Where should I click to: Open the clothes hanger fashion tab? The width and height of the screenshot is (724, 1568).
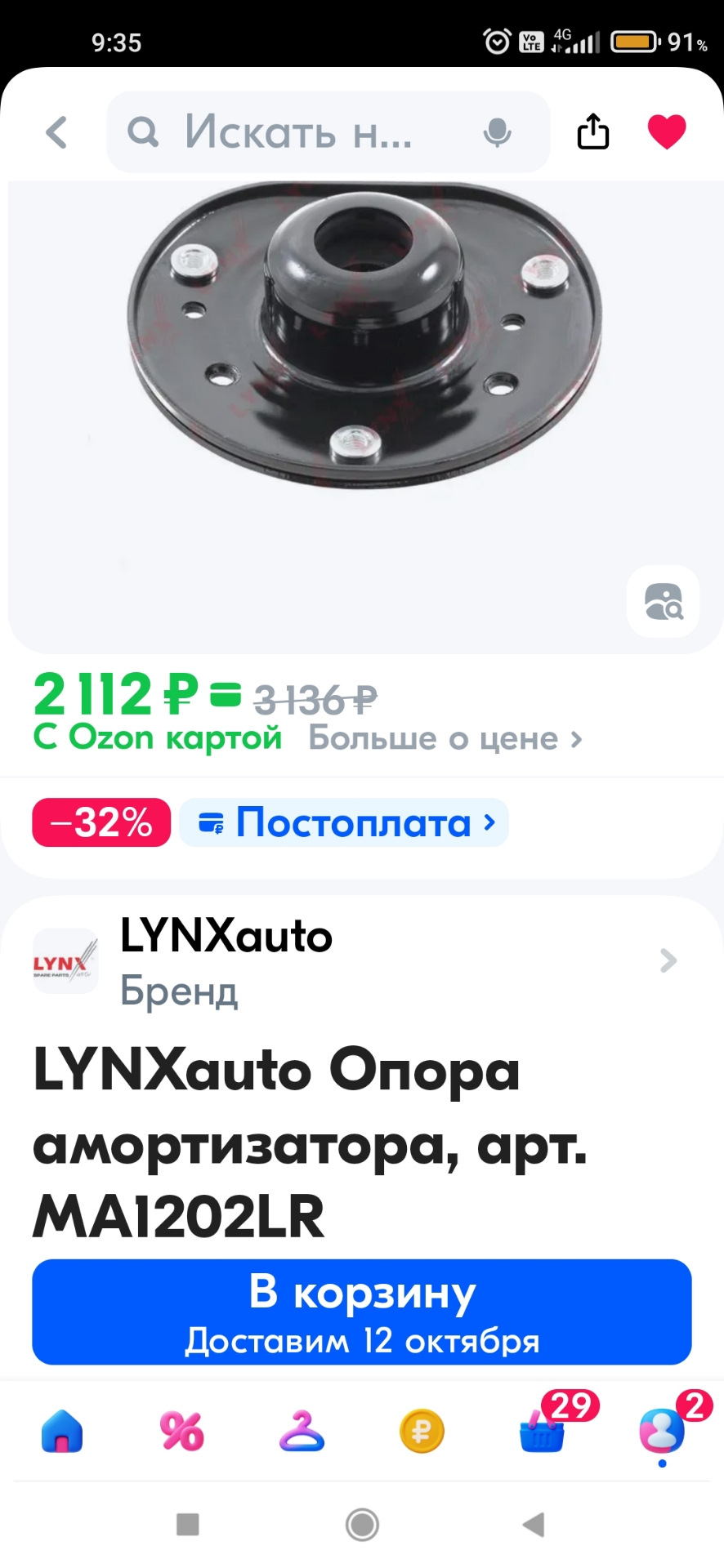[x=302, y=1432]
